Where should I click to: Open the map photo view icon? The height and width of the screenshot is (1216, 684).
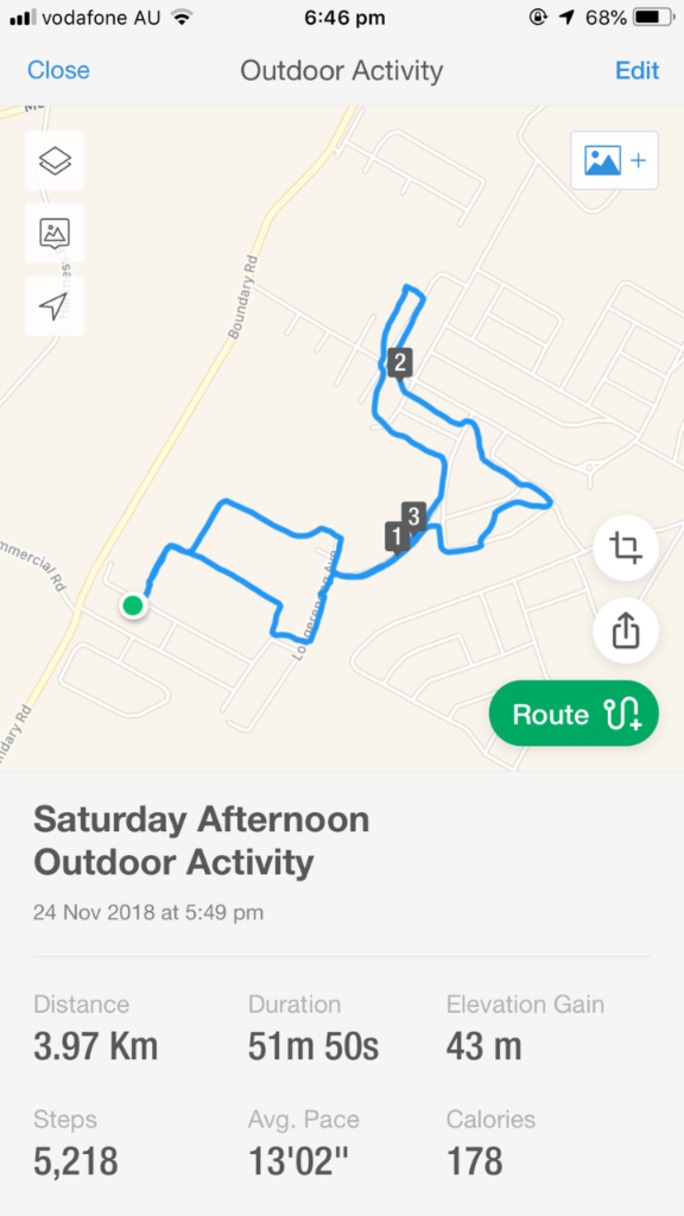click(54, 233)
